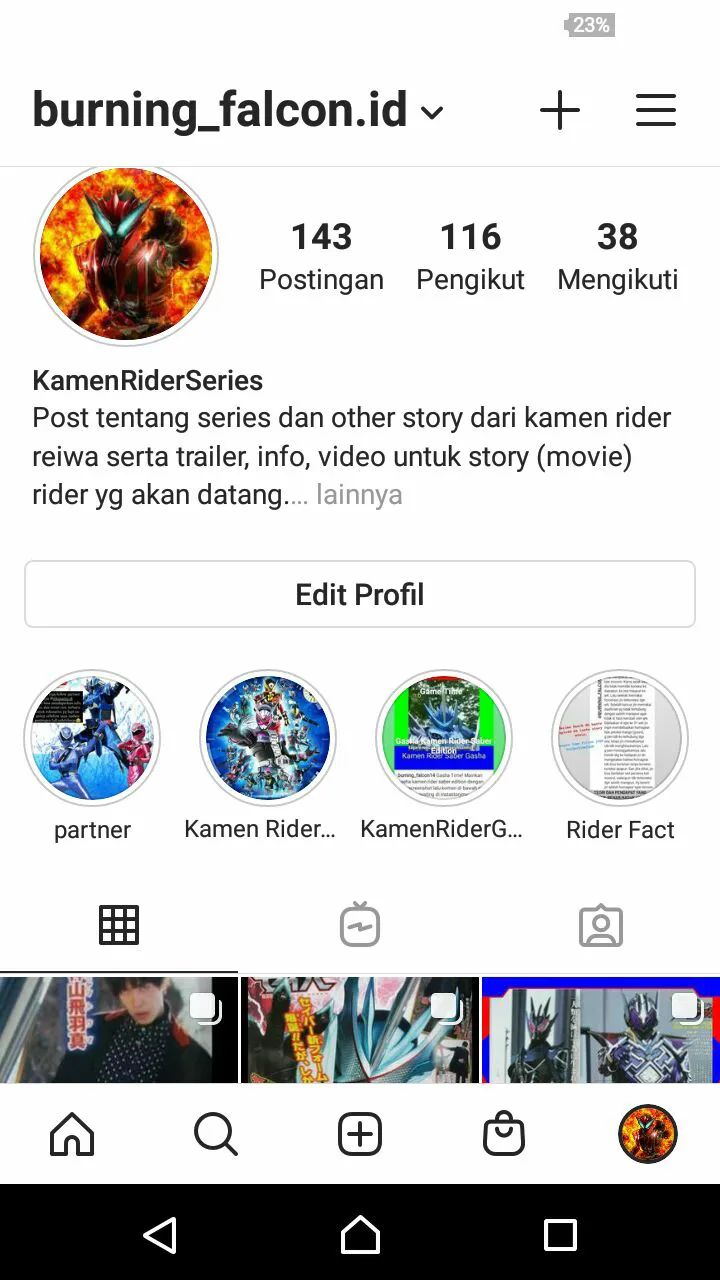The width and height of the screenshot is (720, 1280).
Task: Open the Kamen Rider... highlight
Action: tap(268, 738)
